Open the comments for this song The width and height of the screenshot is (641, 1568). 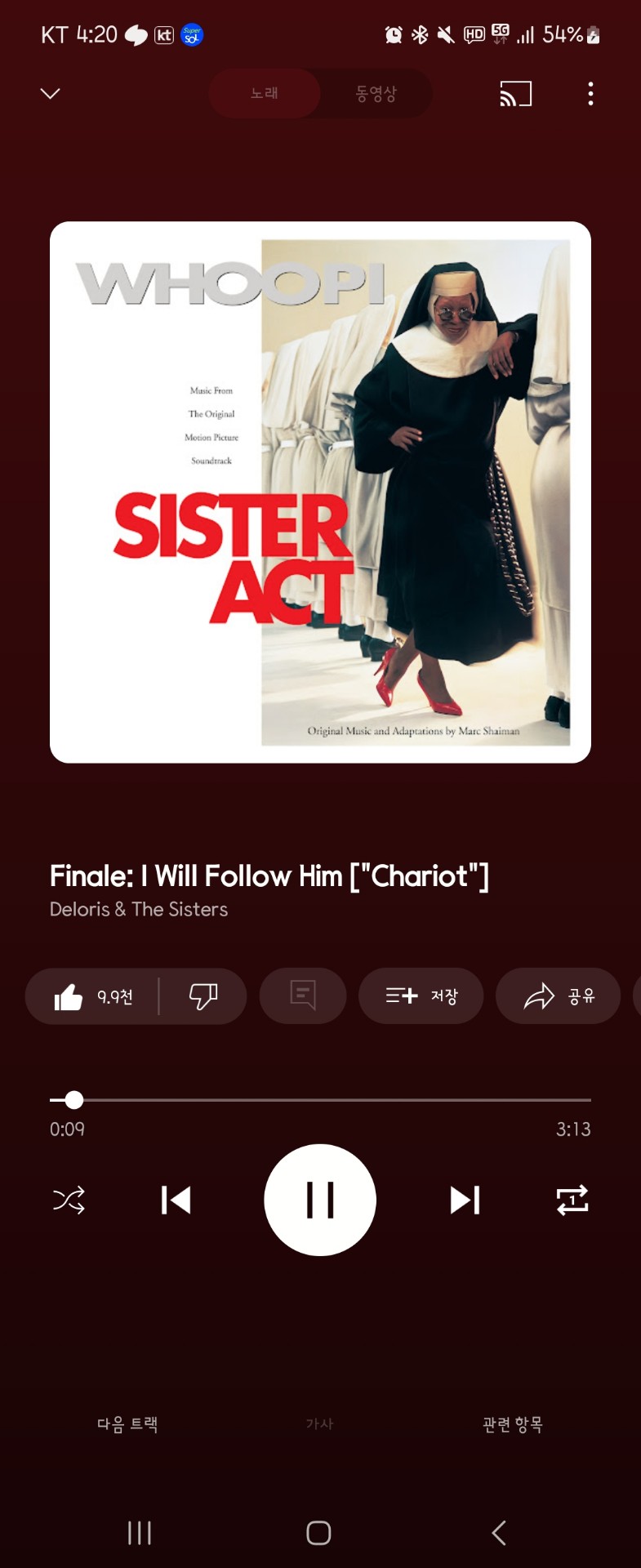303,996
